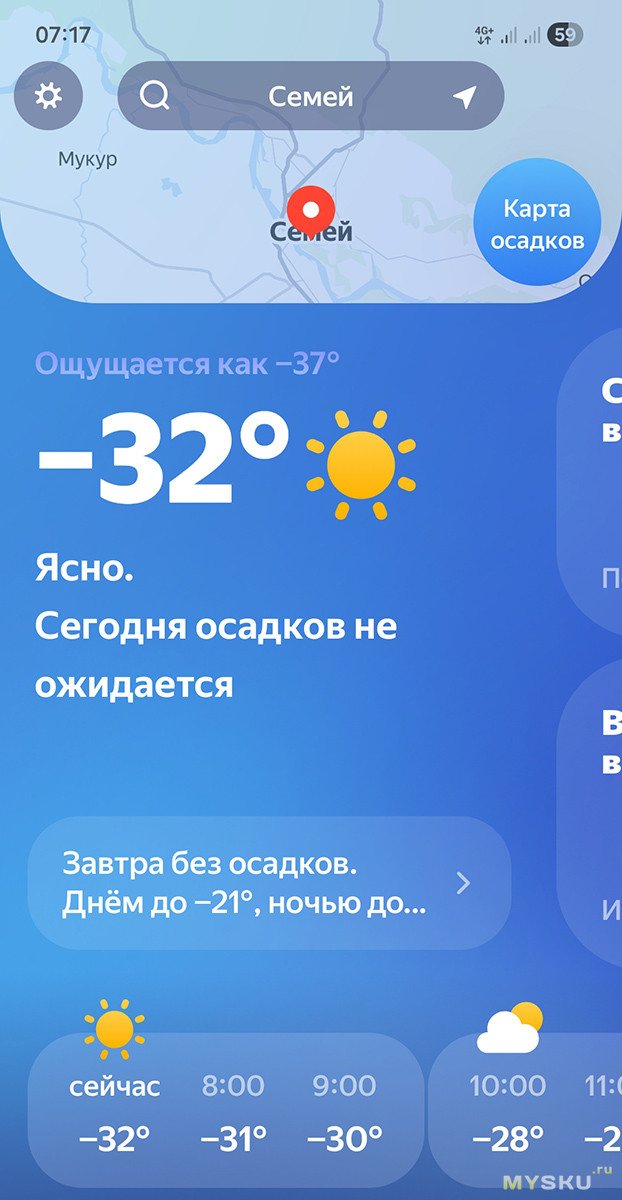Open Карта осадков precipitation map
This screenshot has width=622, height=1200.
537,224
